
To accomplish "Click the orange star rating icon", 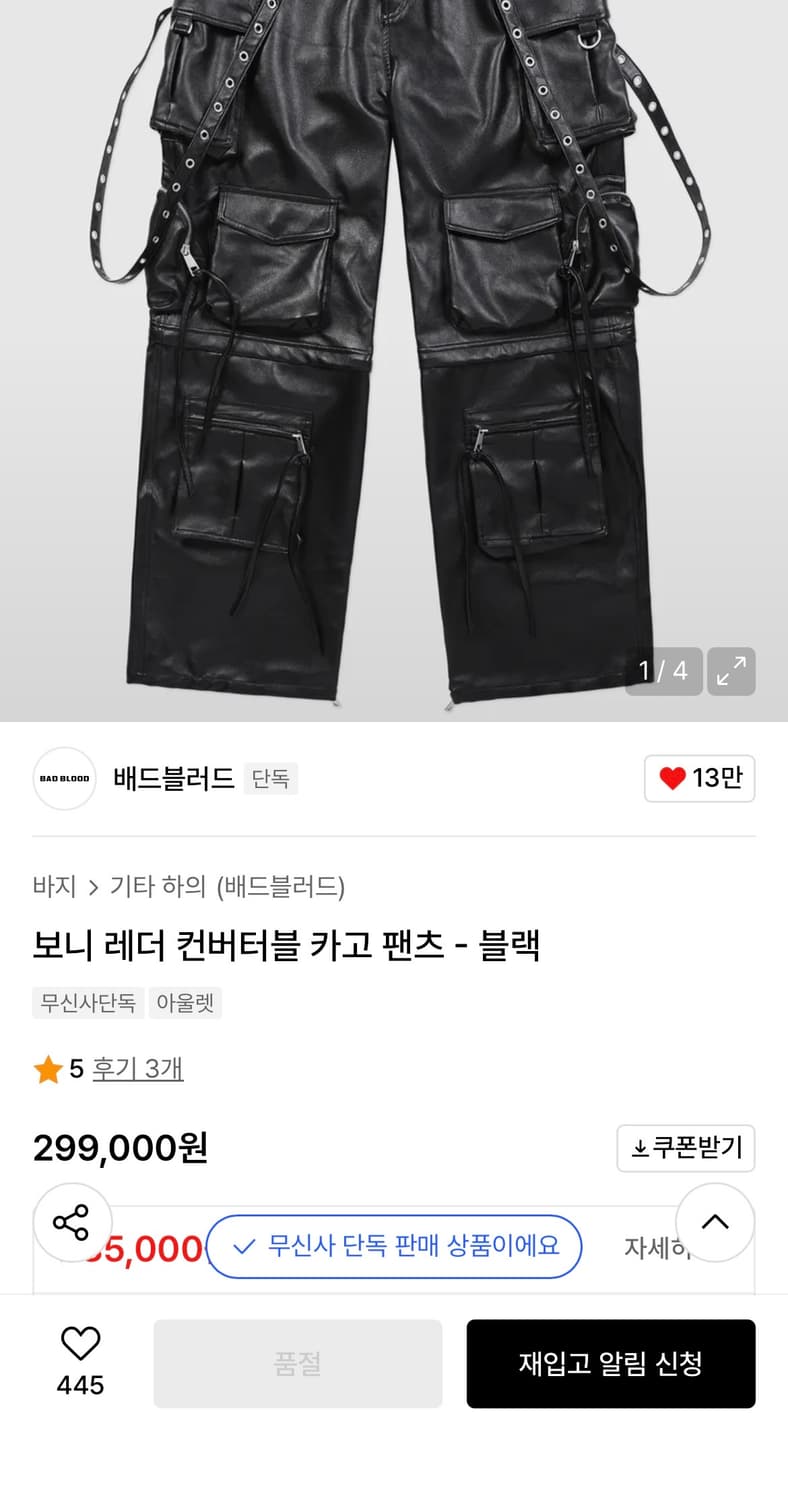I will 46,1068.
